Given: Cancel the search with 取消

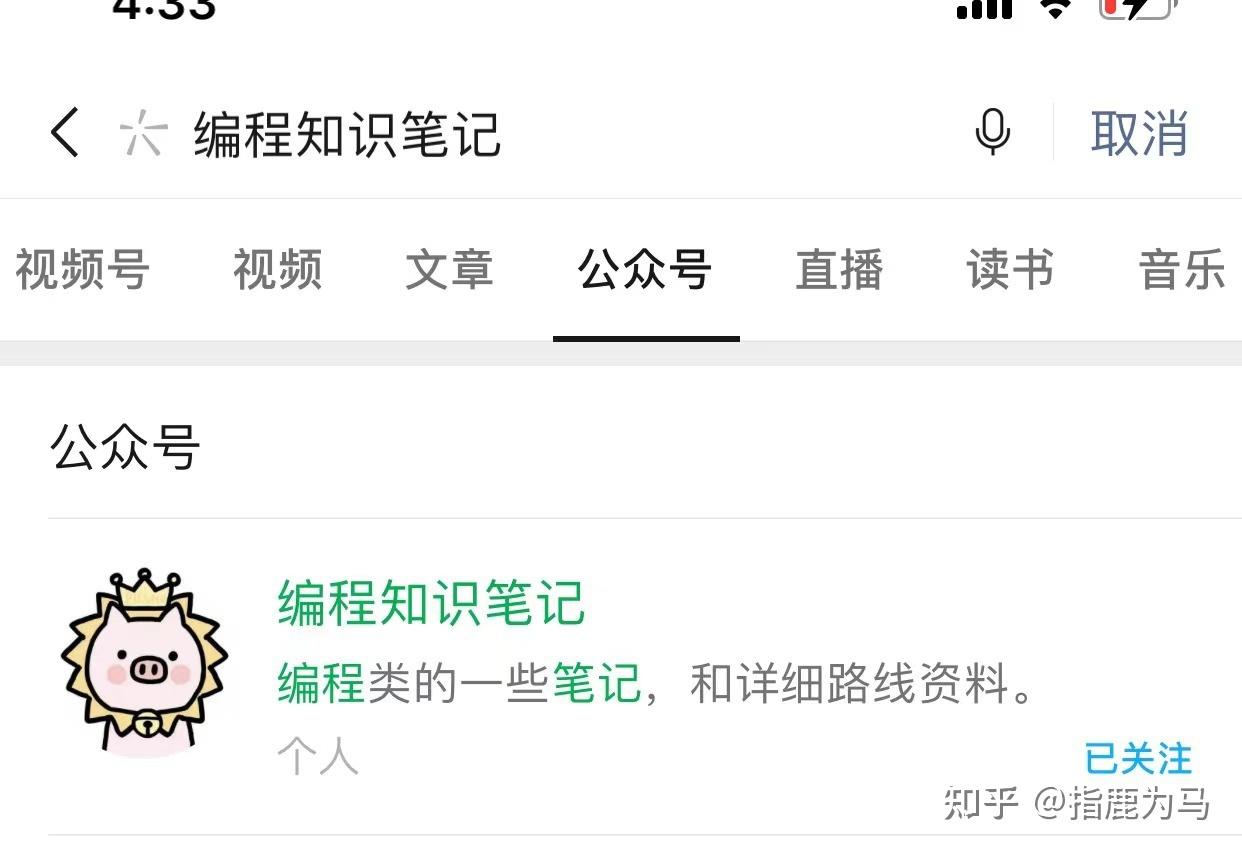Looking at the screenshot, I should 1139,133.
